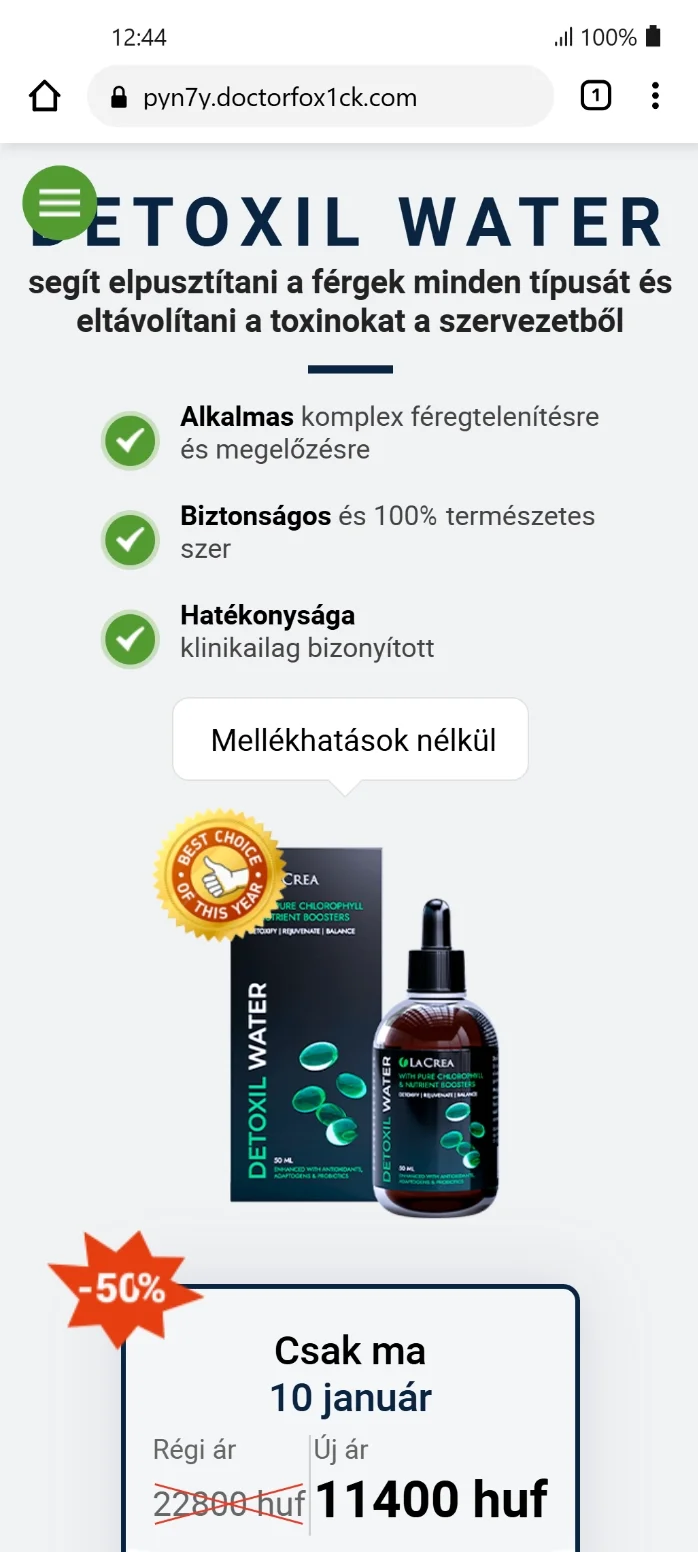Viewport: 698px width, 1552px height.
Task: Open the tab switcher
Action: coord(595,96)
